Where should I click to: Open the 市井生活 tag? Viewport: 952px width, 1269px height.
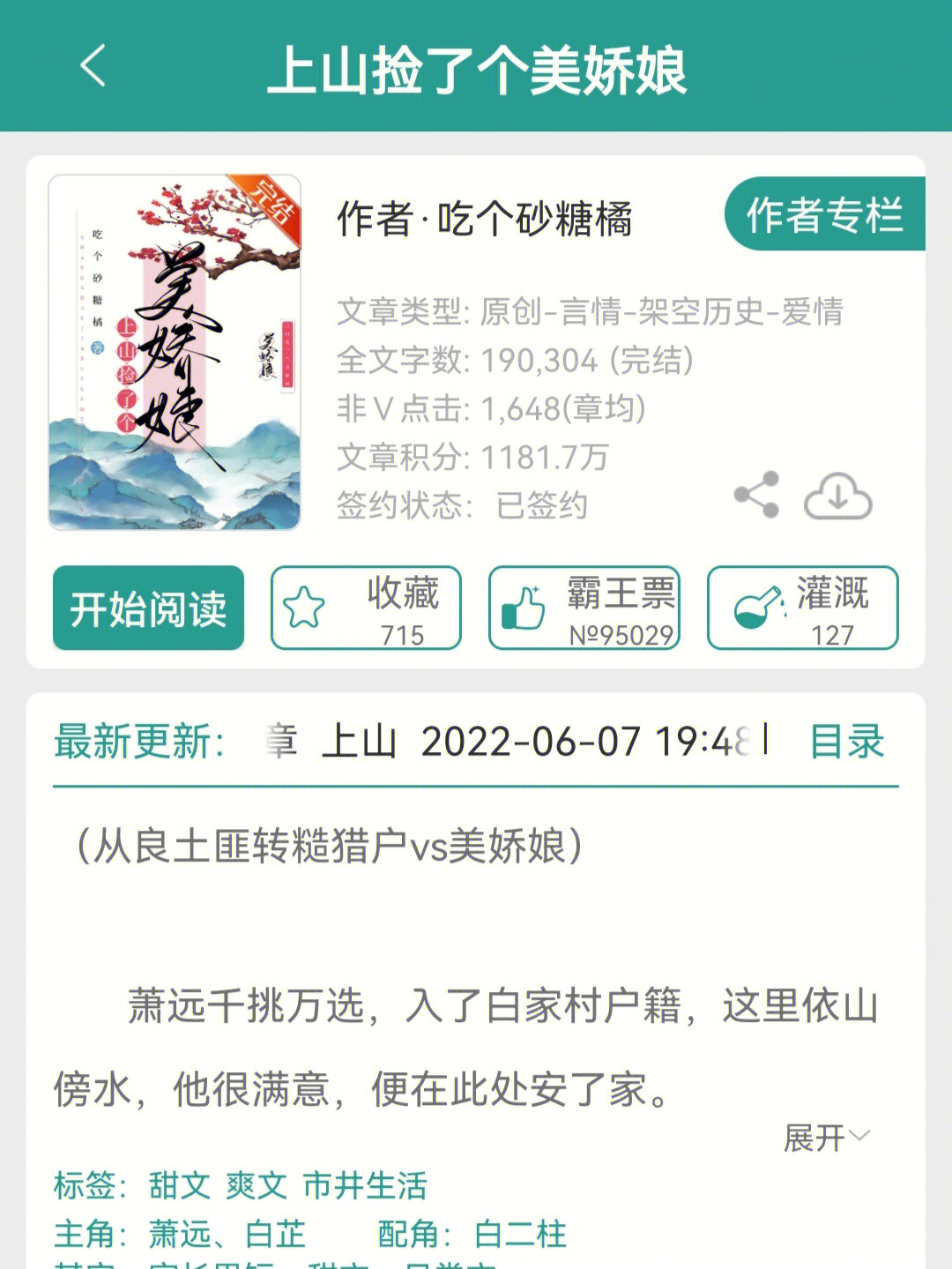coord(364,1185)
